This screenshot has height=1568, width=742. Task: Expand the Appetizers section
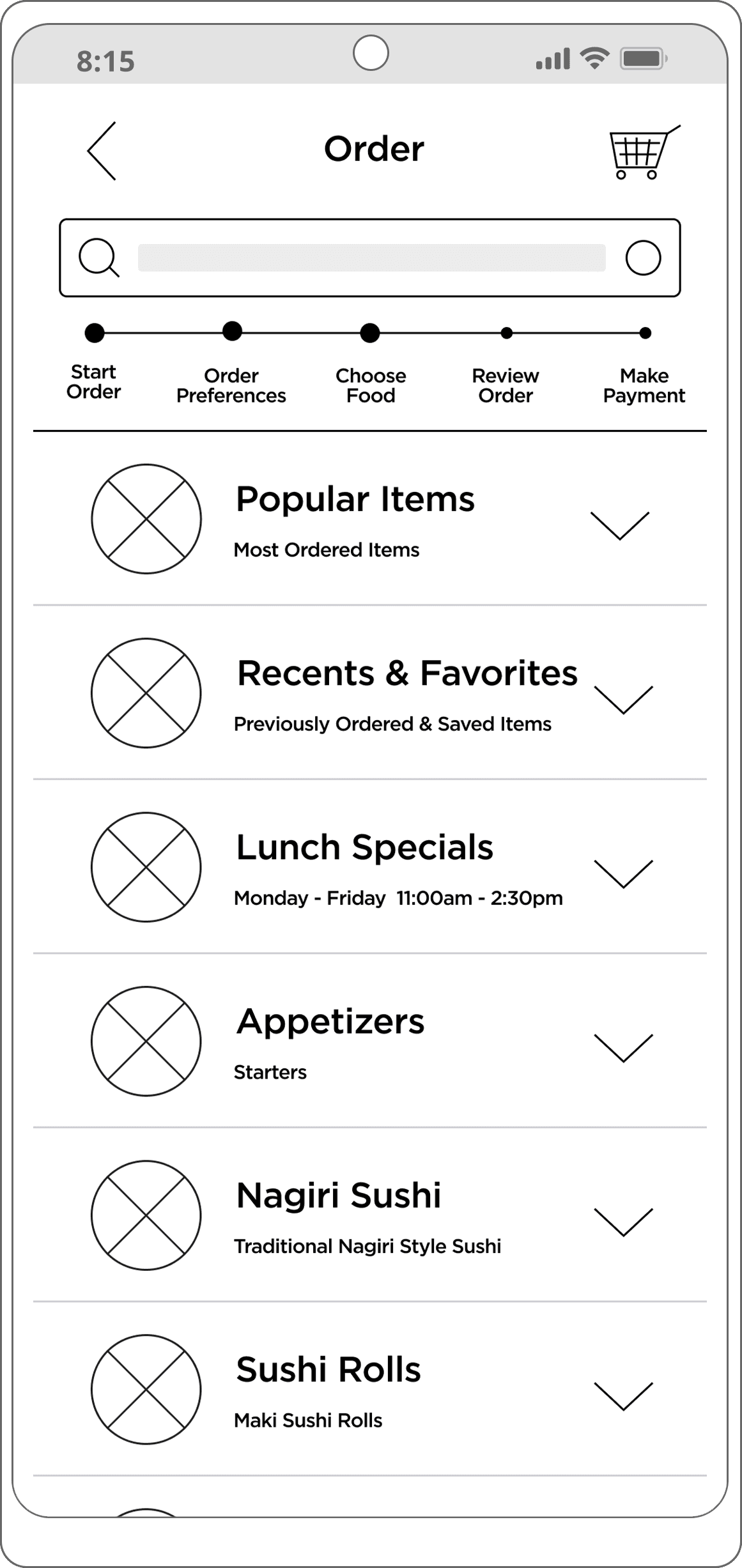coord(623,1048)
